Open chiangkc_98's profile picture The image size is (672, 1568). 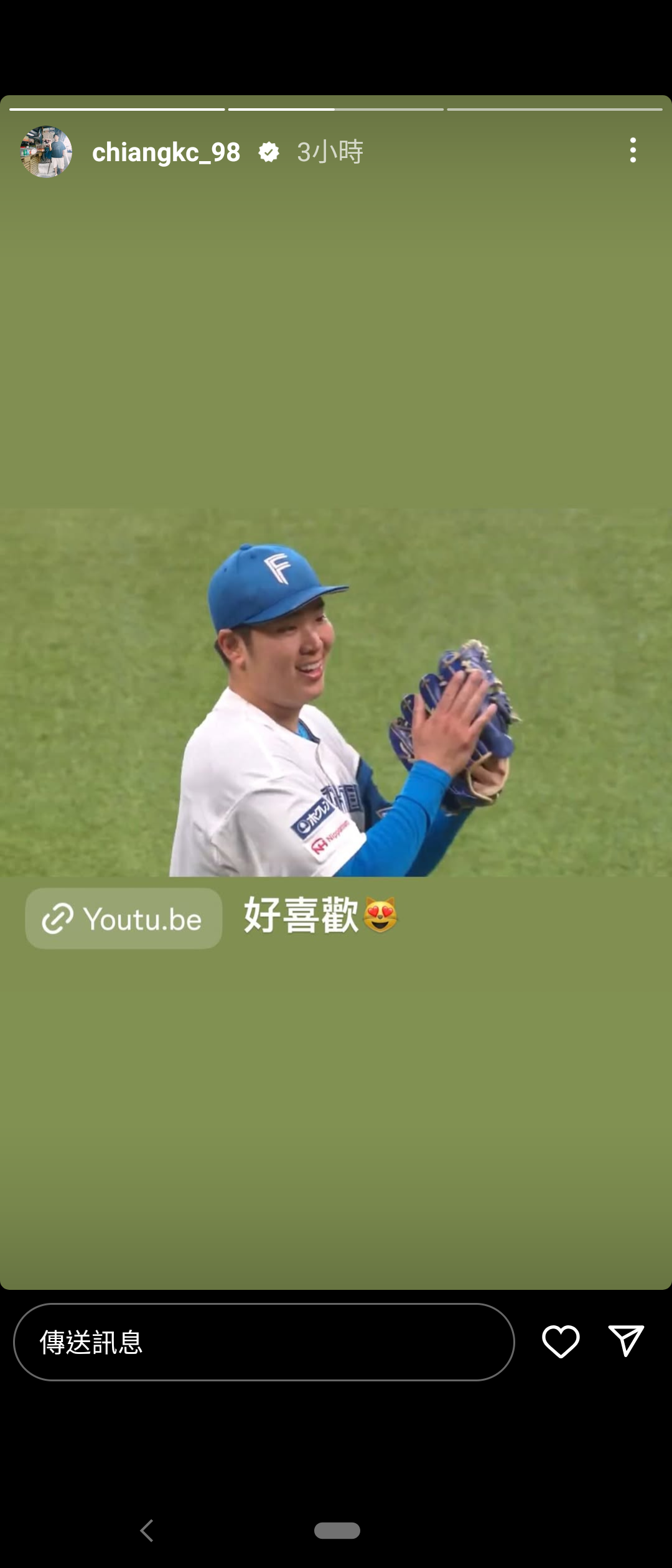coord(46,152)
